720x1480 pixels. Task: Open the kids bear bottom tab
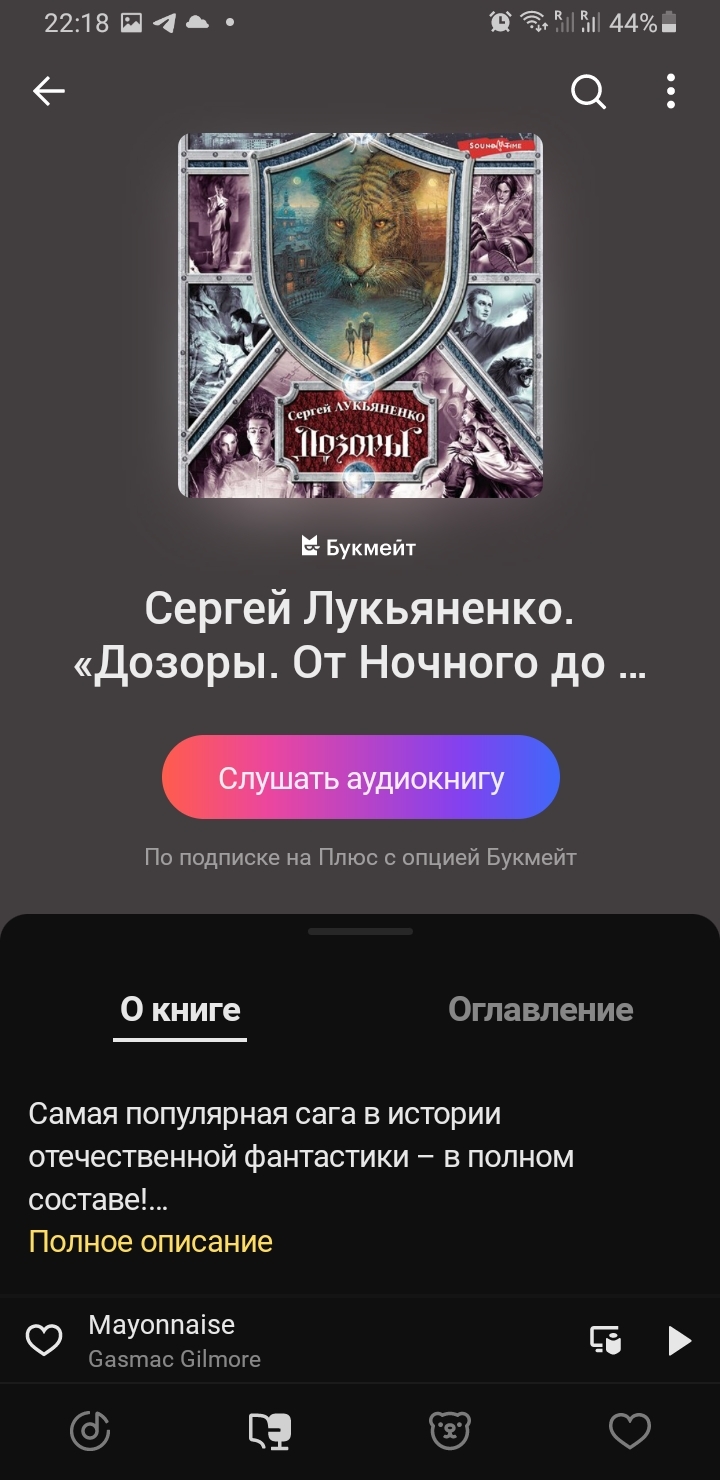click(x=450, y=1431)
